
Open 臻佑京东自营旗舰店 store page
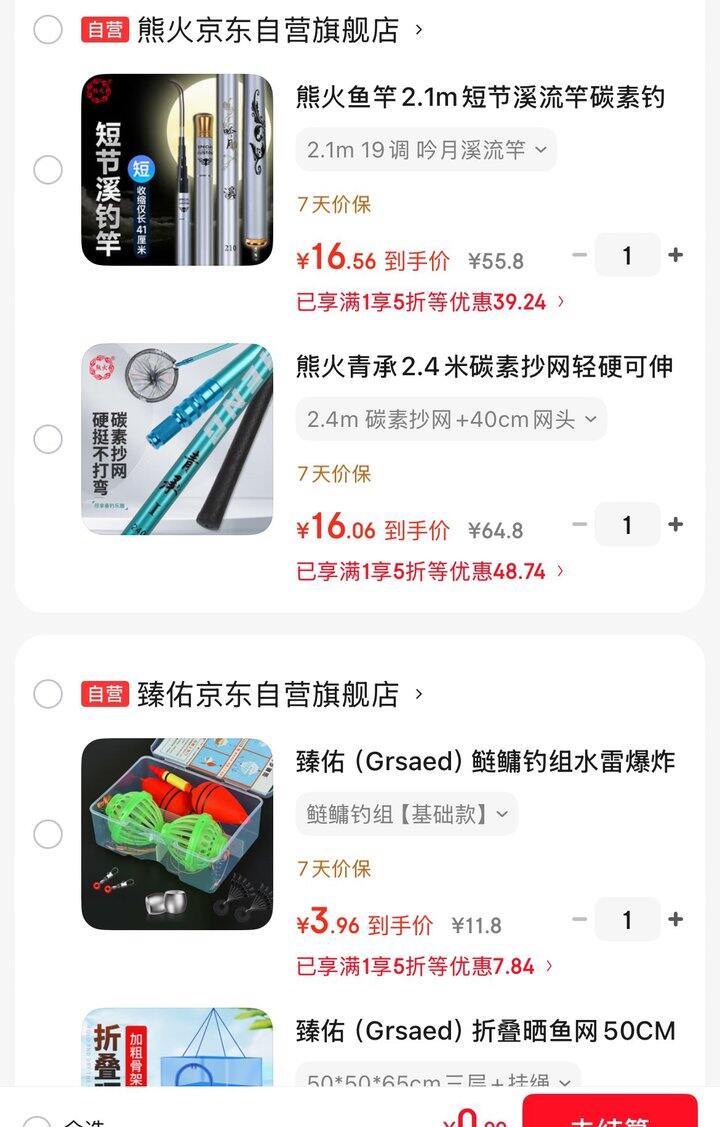tap(268, 694)
